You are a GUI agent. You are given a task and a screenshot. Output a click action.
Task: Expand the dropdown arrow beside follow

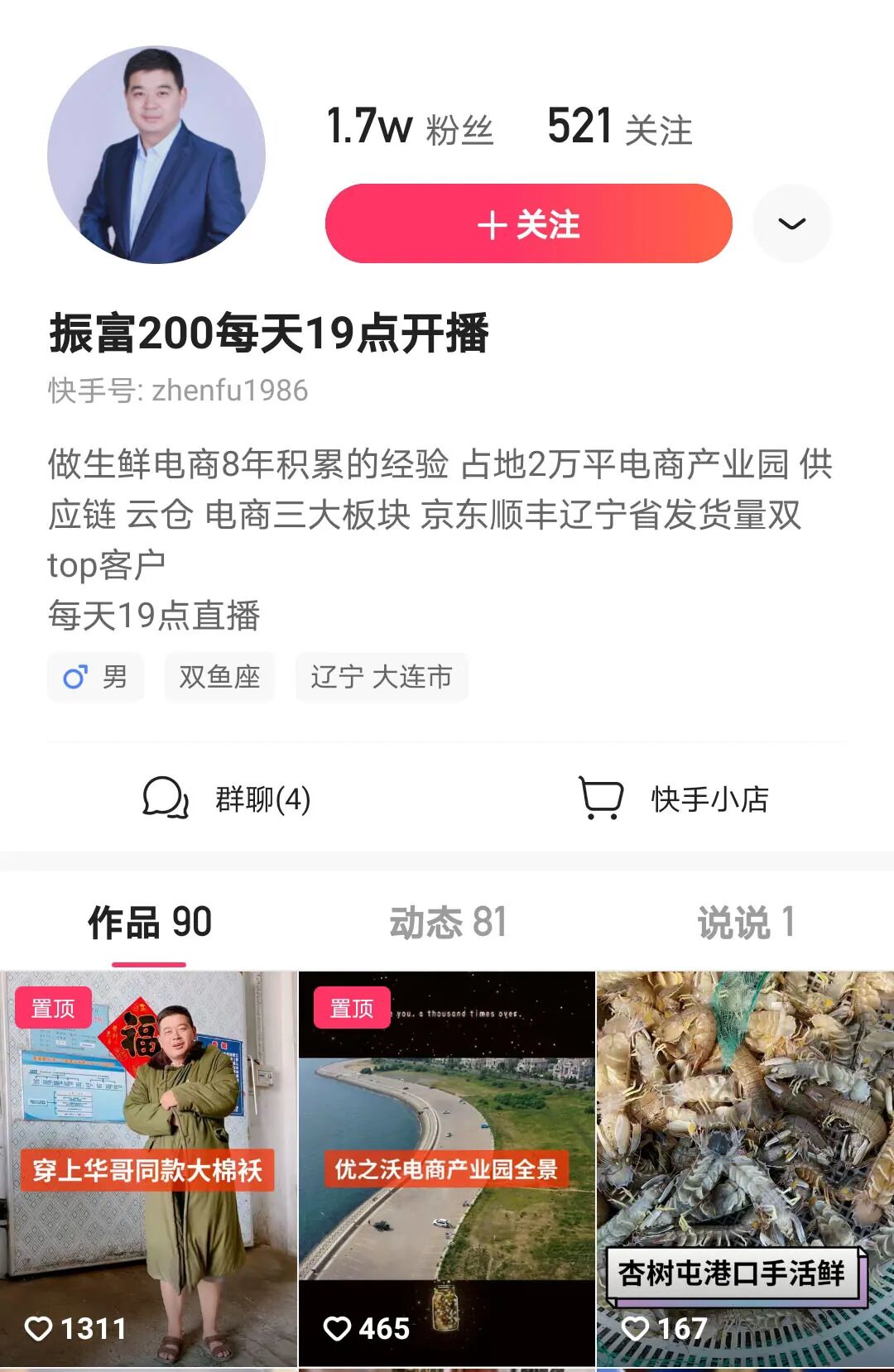tap(792, 224)
